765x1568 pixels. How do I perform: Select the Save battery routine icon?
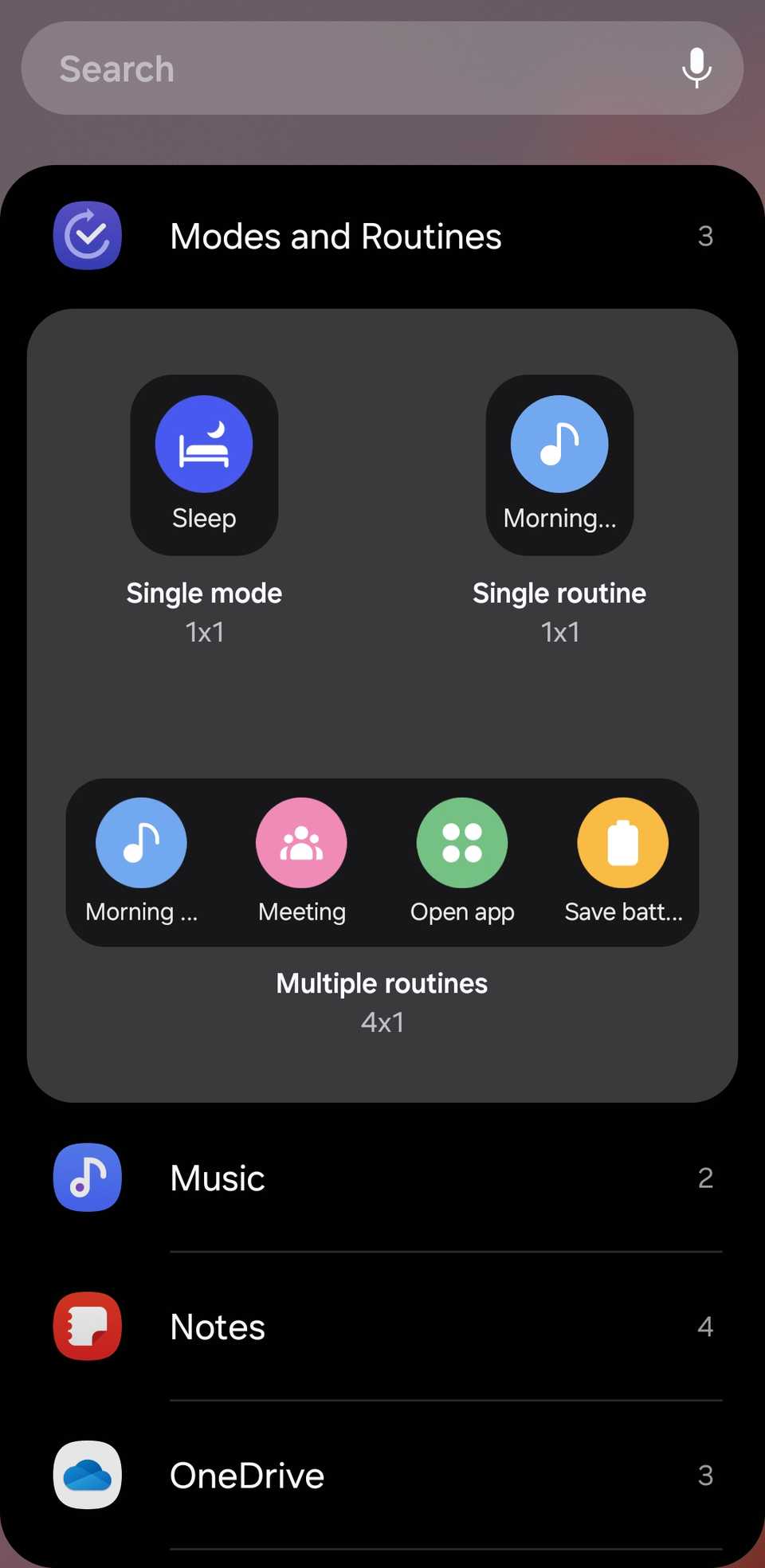click(622, 842)
